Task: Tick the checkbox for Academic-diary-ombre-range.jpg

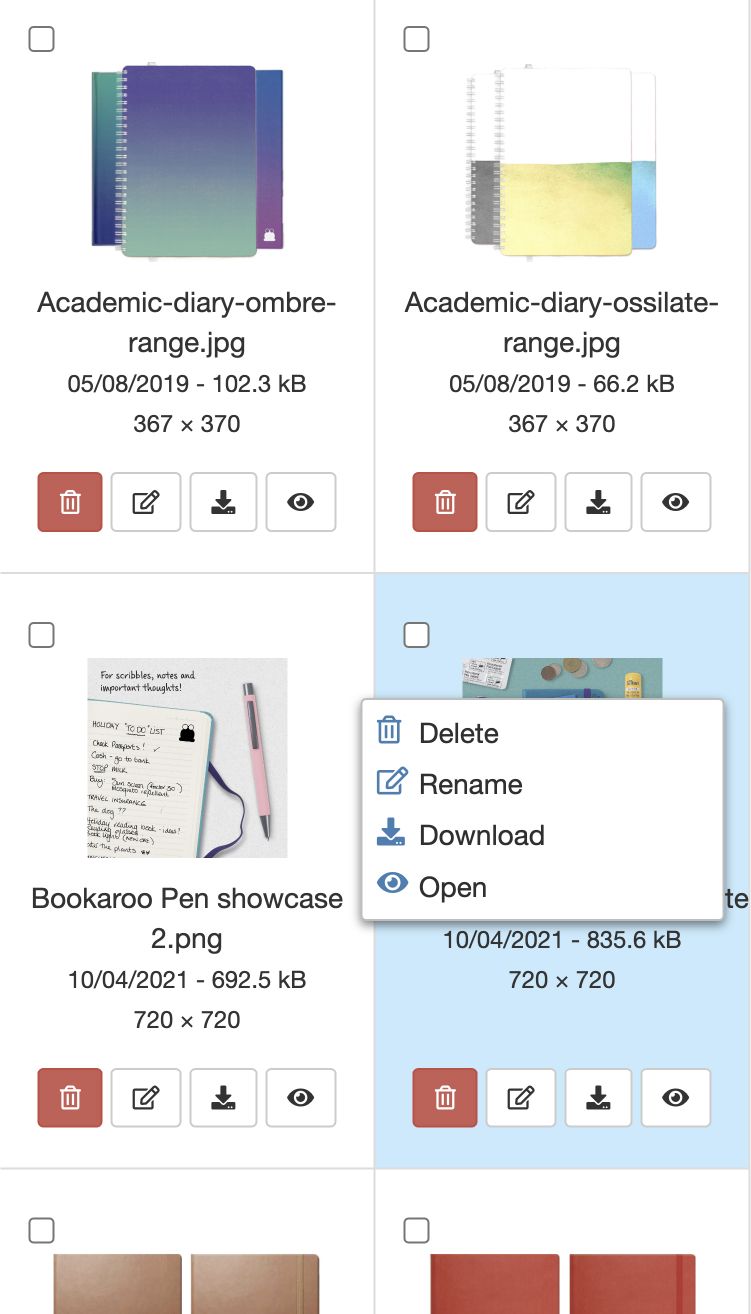Action: (41, 39)
